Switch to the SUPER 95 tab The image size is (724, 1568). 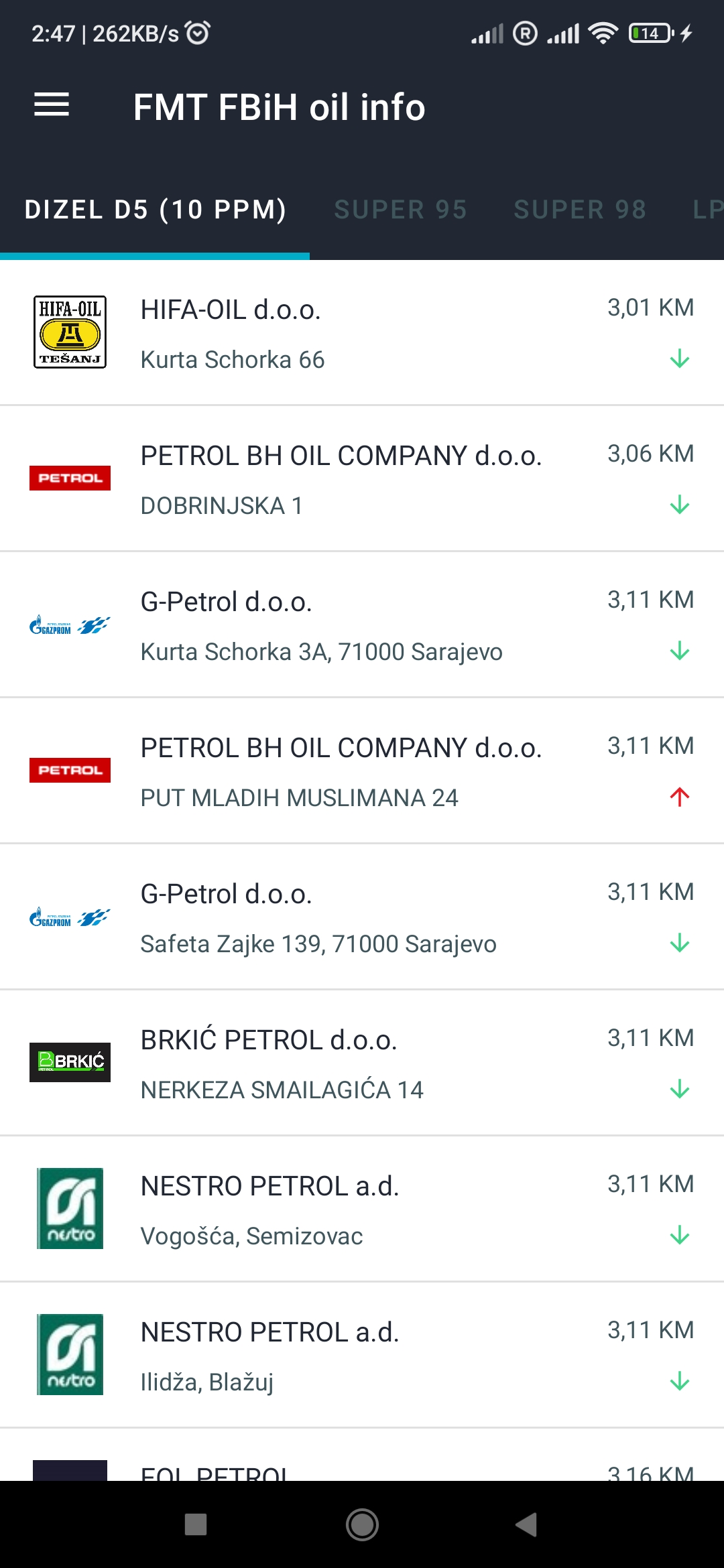pyautogui.click(x=400, y=210)
